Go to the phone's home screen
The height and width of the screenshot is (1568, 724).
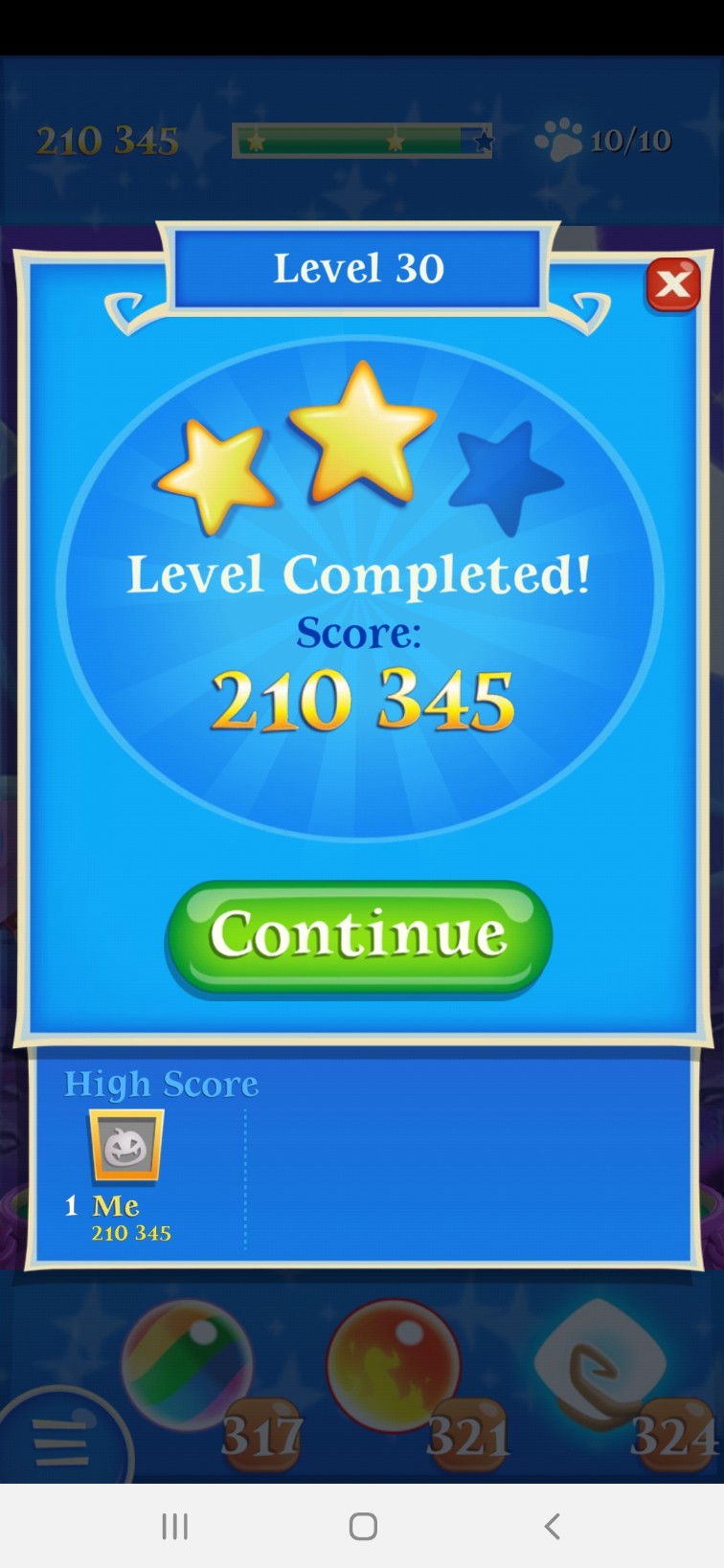coord(363,1526)
